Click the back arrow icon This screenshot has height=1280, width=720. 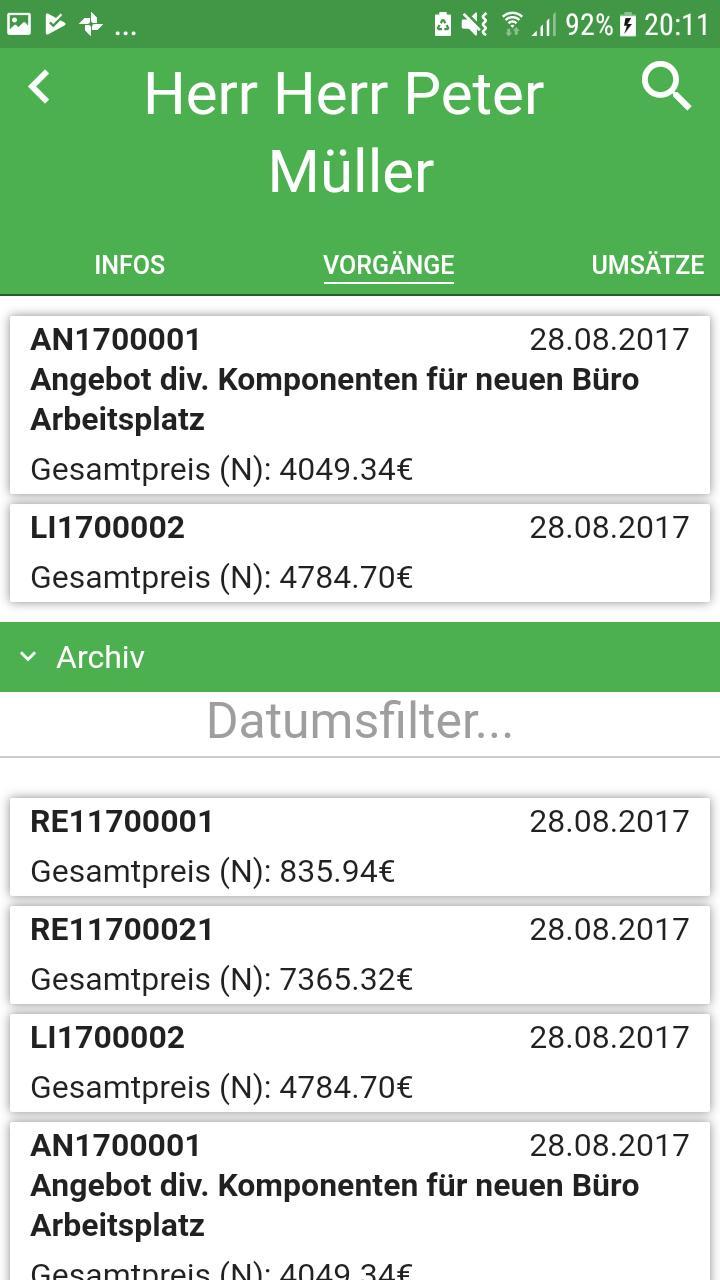click(40, 87)
